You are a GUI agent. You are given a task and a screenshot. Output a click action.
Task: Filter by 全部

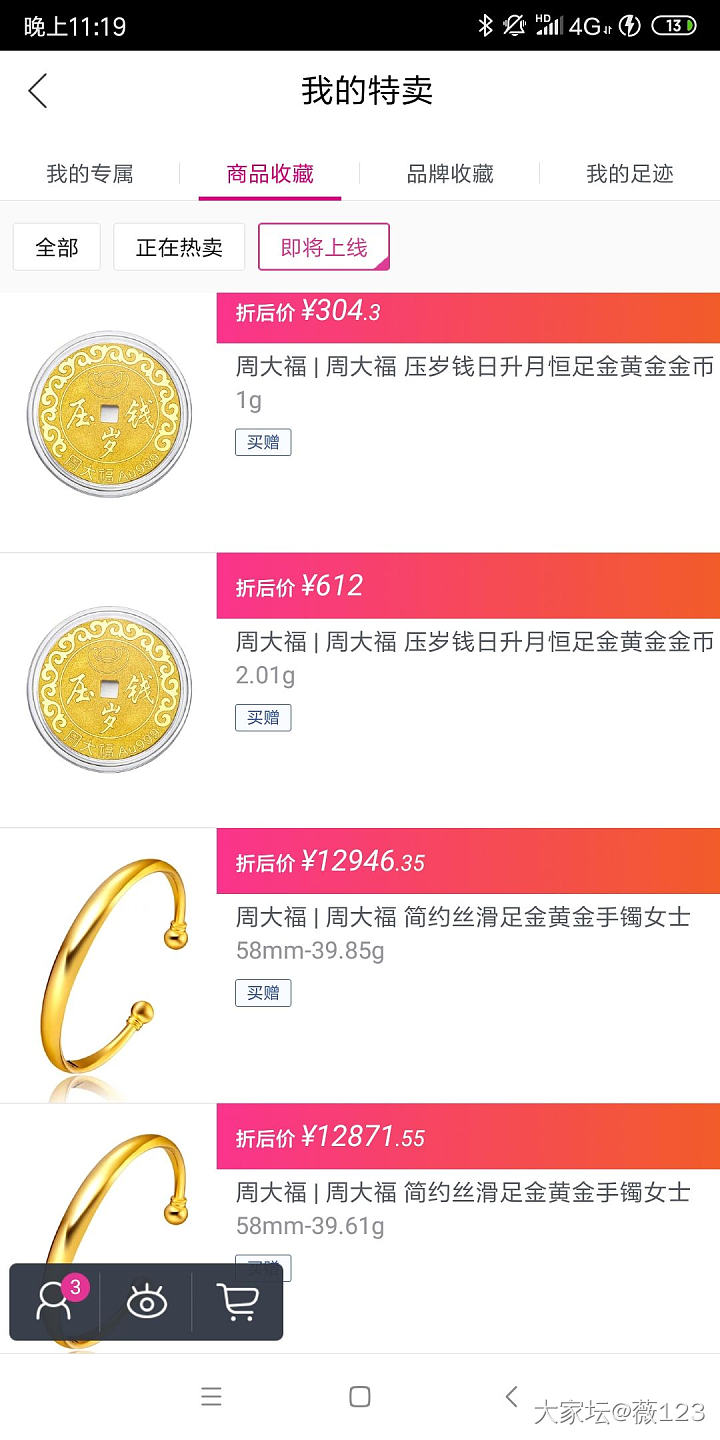point(57,247)
